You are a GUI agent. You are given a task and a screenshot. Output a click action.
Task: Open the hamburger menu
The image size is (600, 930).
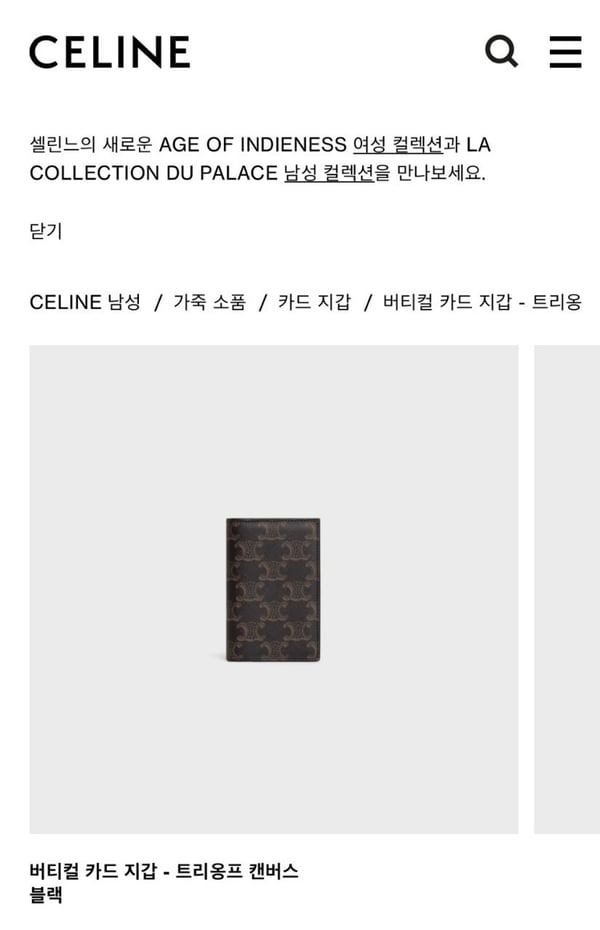[x=565, y=51]
